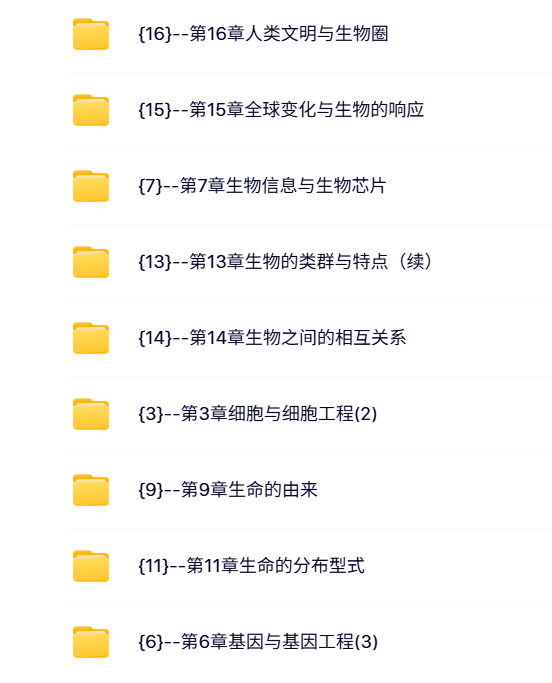Open the 第9章生命的由来 folder
The height and width of the screenshot is (683, 552).
[309, 490]
